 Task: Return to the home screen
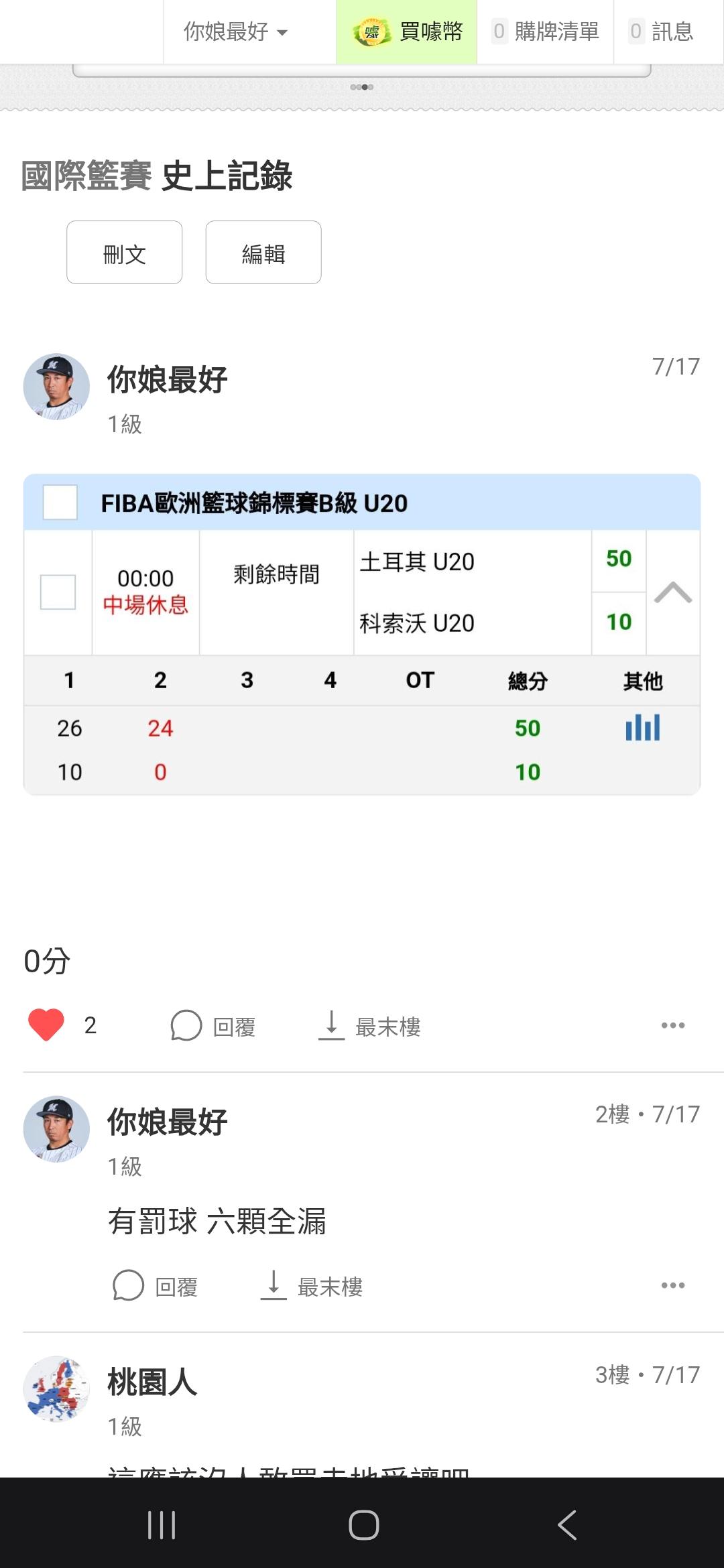363,1525
